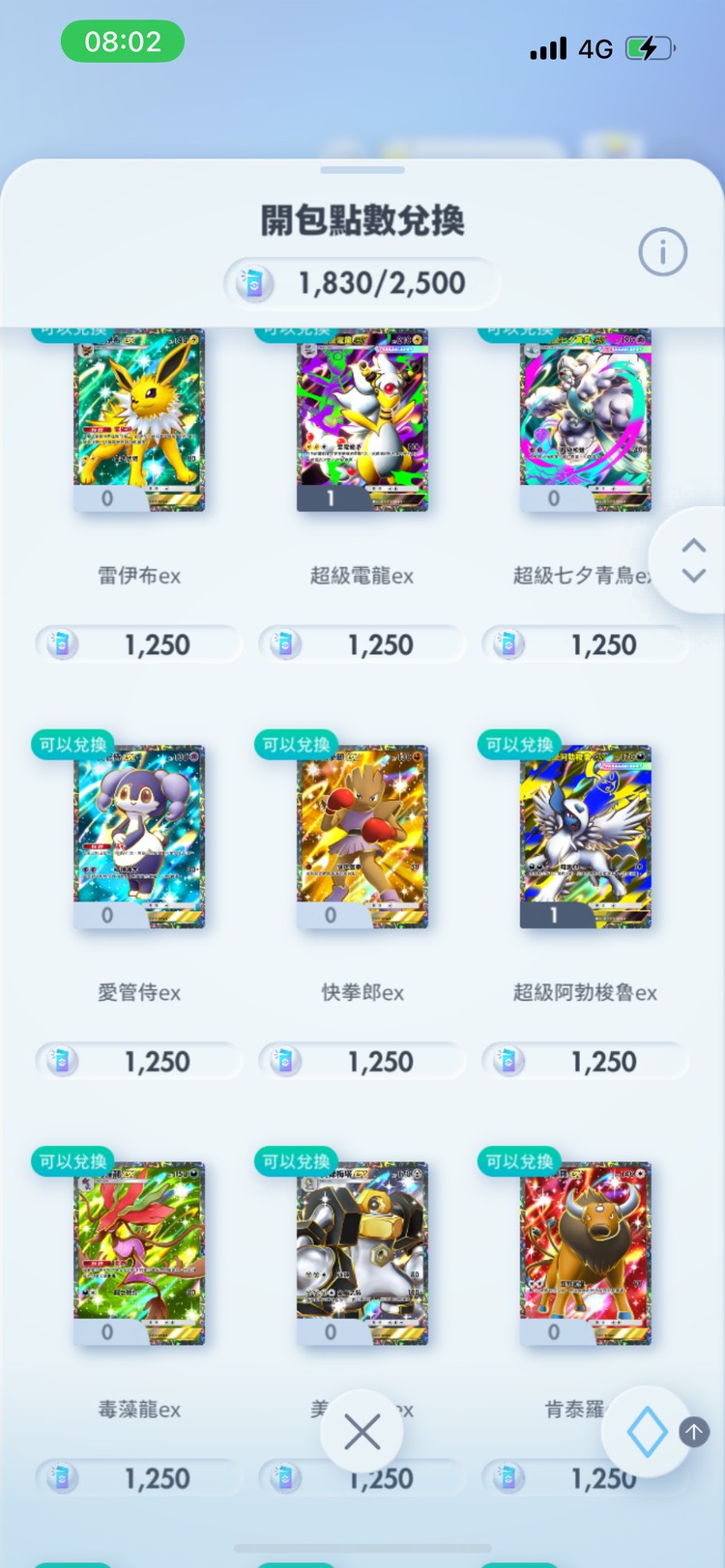Tap the pack points icon beside 雷伊布ex price

(x=60, y=643)
